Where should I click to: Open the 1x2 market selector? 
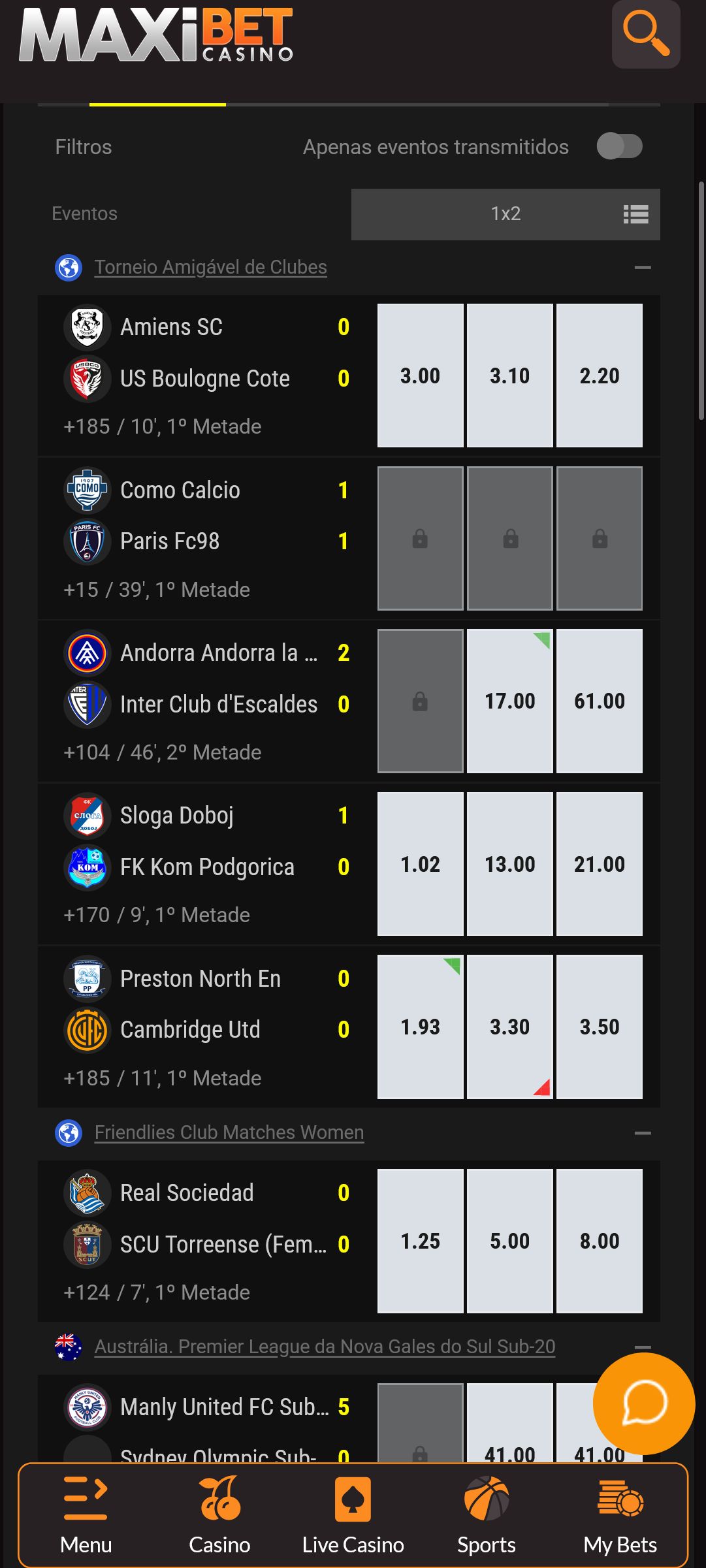pyautogui.click(x=505, y=214)
